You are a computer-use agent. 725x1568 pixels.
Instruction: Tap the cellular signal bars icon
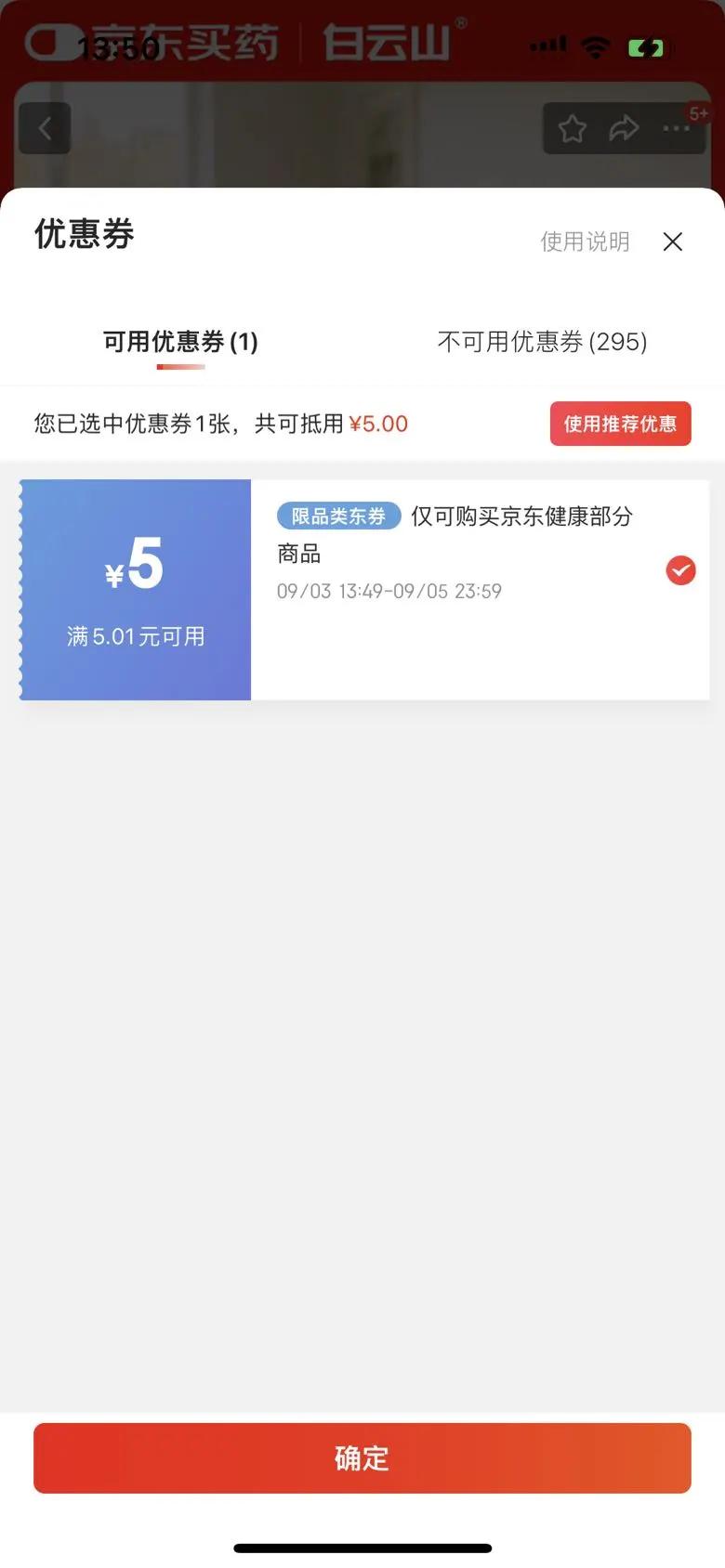(x=547, y=45)
